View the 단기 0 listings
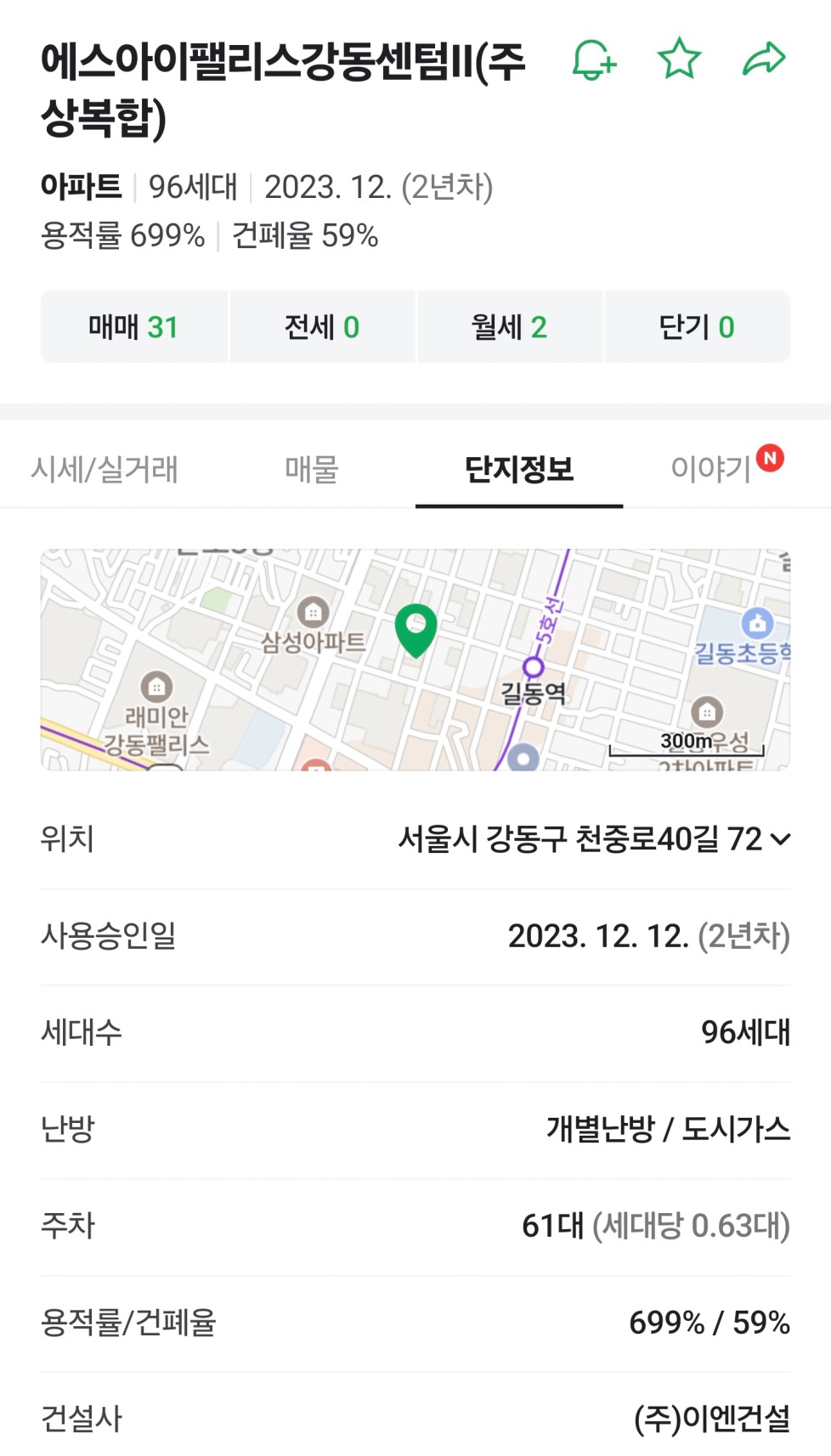The image size is (831, 1456). (697, 327)
